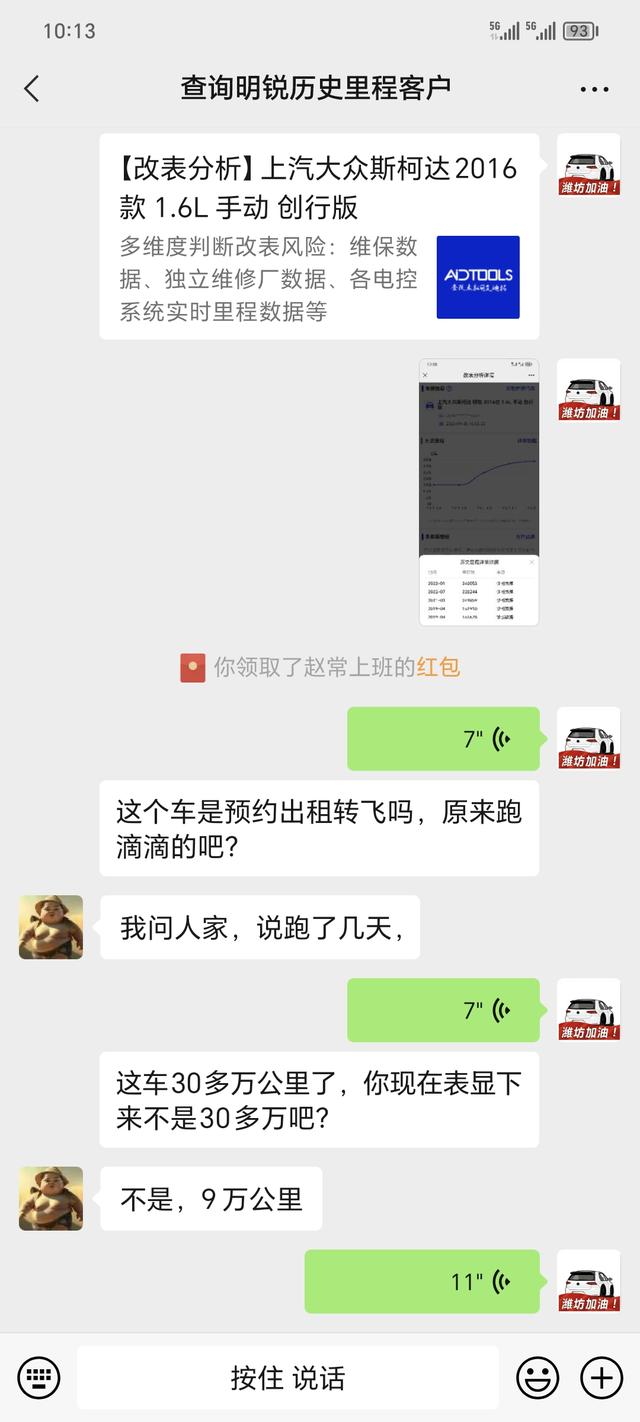Open profile of contact saying 不是，9万公里

click(51, 1198)
